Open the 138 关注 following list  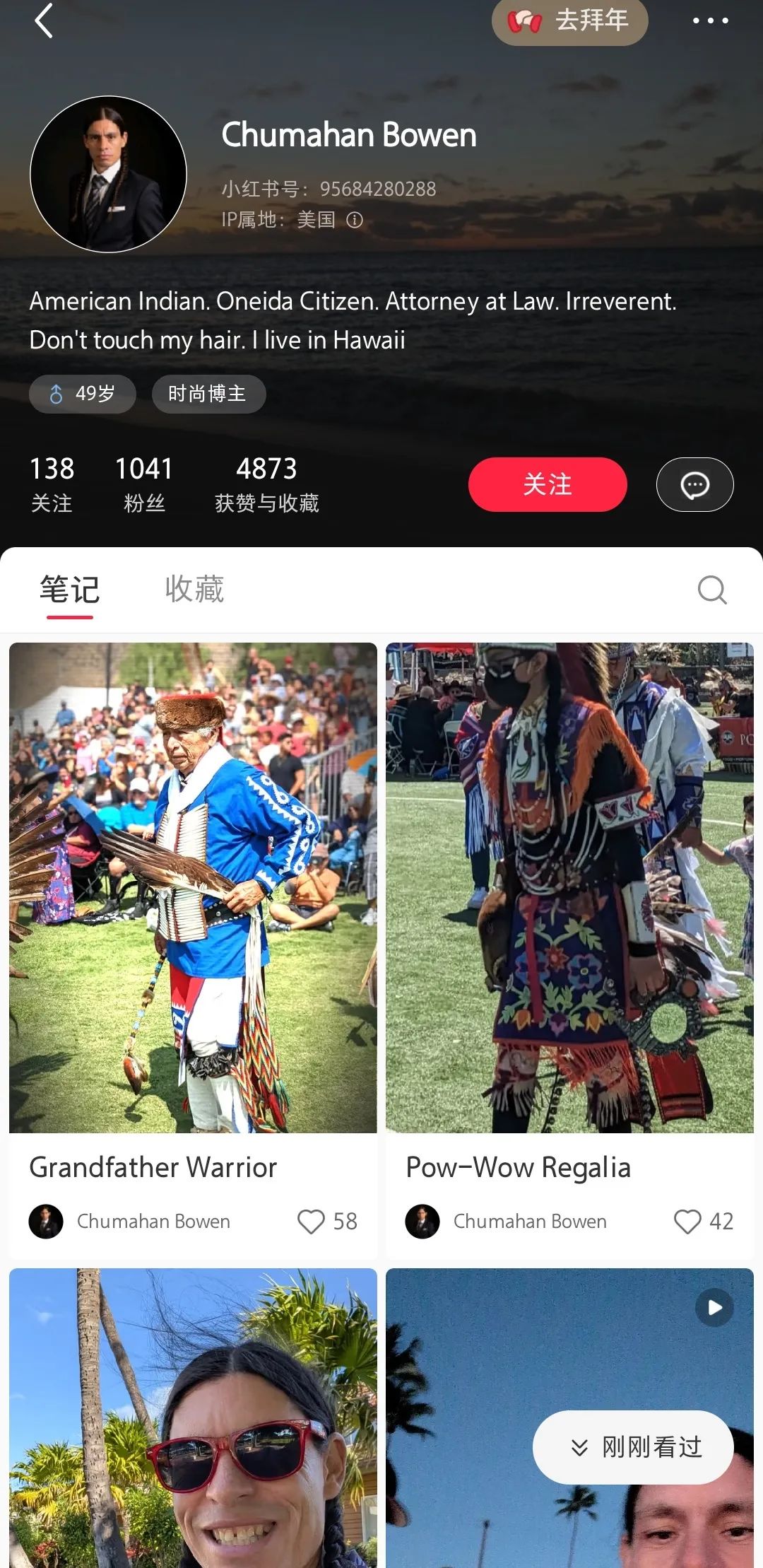(52, 484)
